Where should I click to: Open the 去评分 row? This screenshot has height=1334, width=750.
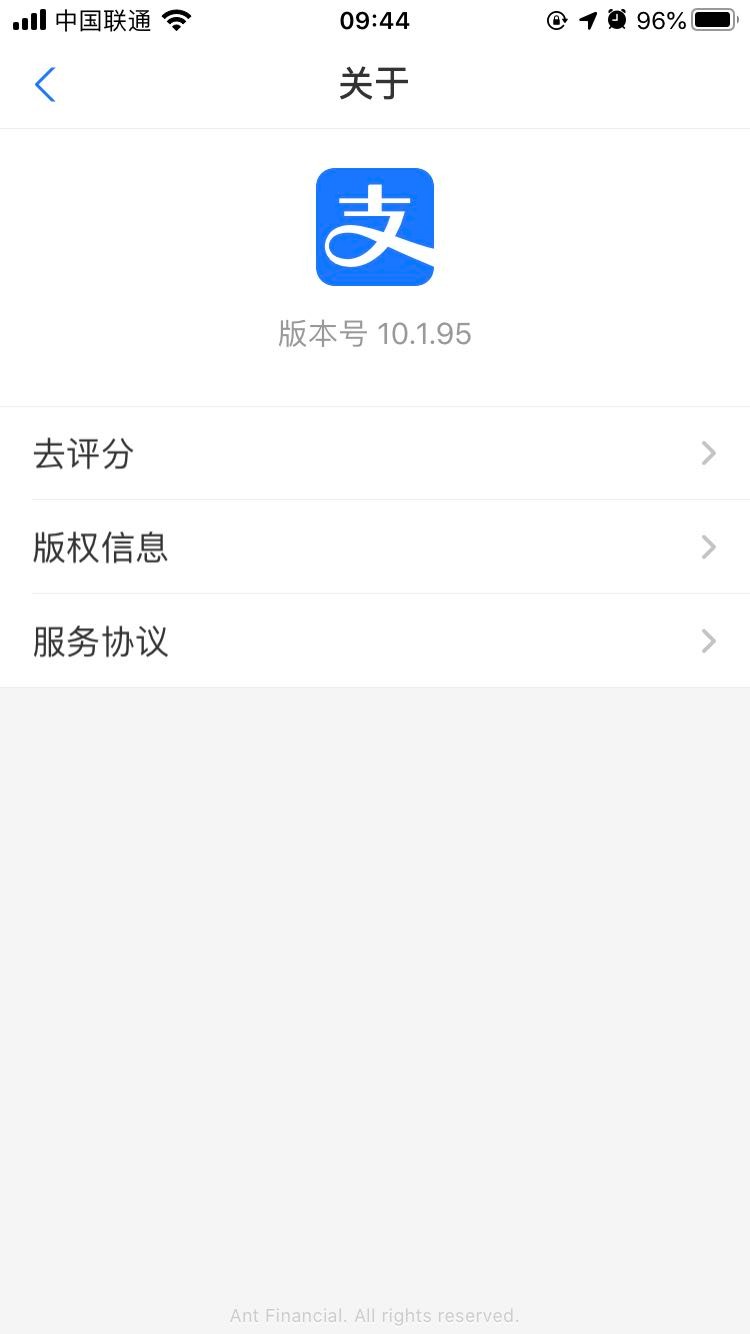(x=375, y=454)
